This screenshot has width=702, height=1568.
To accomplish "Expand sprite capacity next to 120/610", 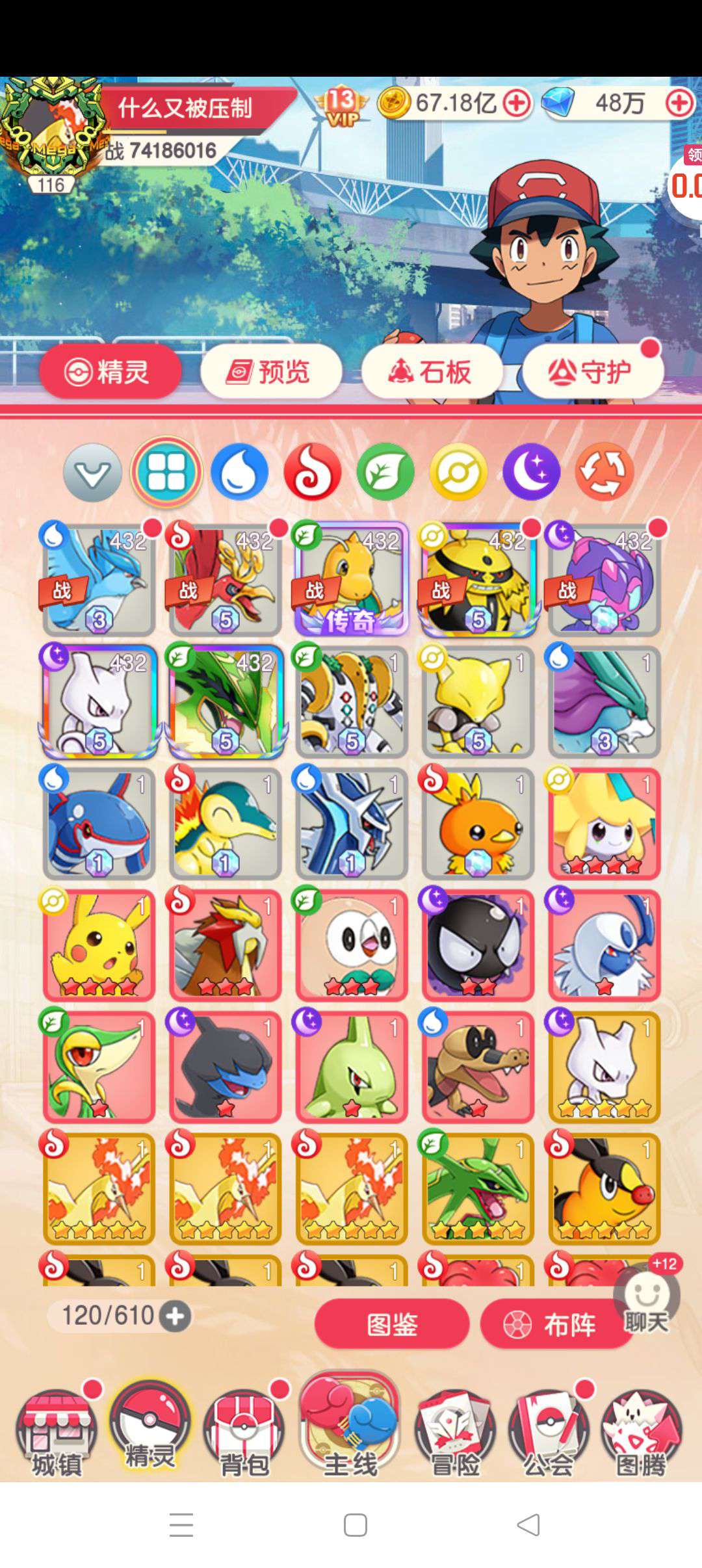I will coord(175,1316).
